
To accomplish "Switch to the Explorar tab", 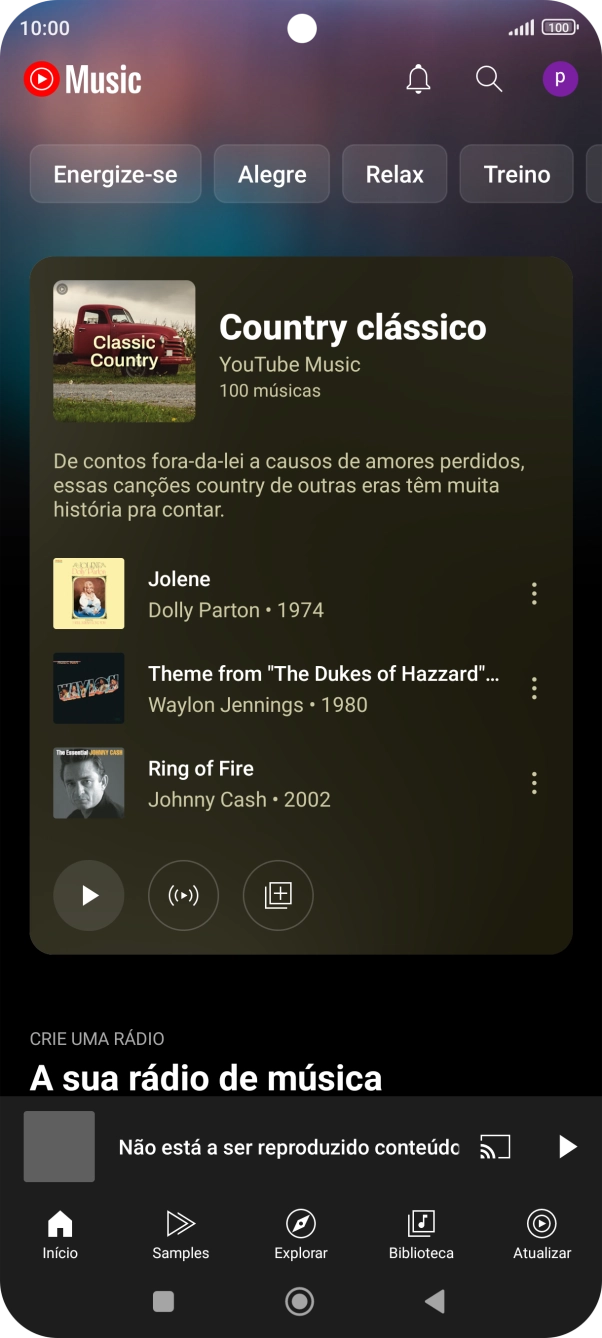I will 301,1234.
